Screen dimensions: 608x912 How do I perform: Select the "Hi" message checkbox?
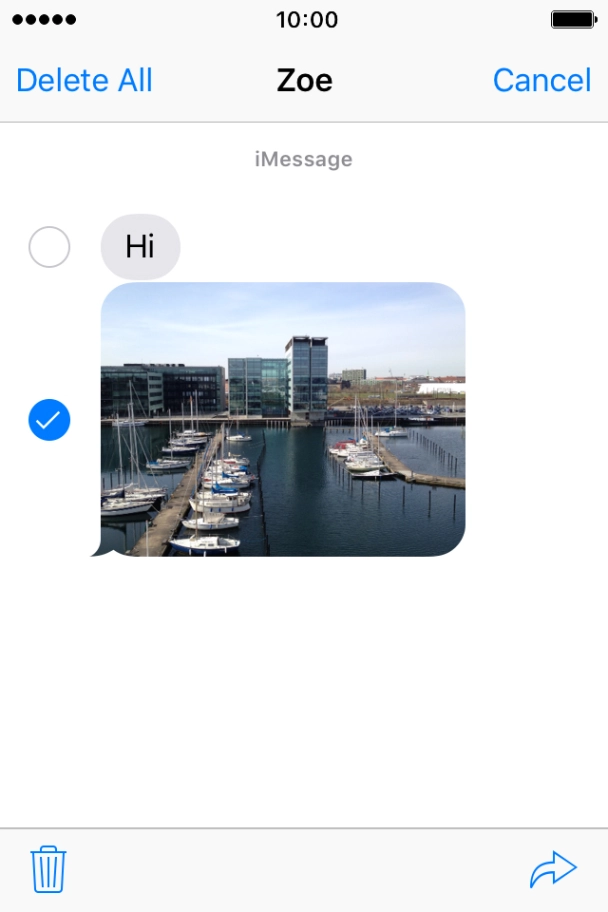[49, 247]
